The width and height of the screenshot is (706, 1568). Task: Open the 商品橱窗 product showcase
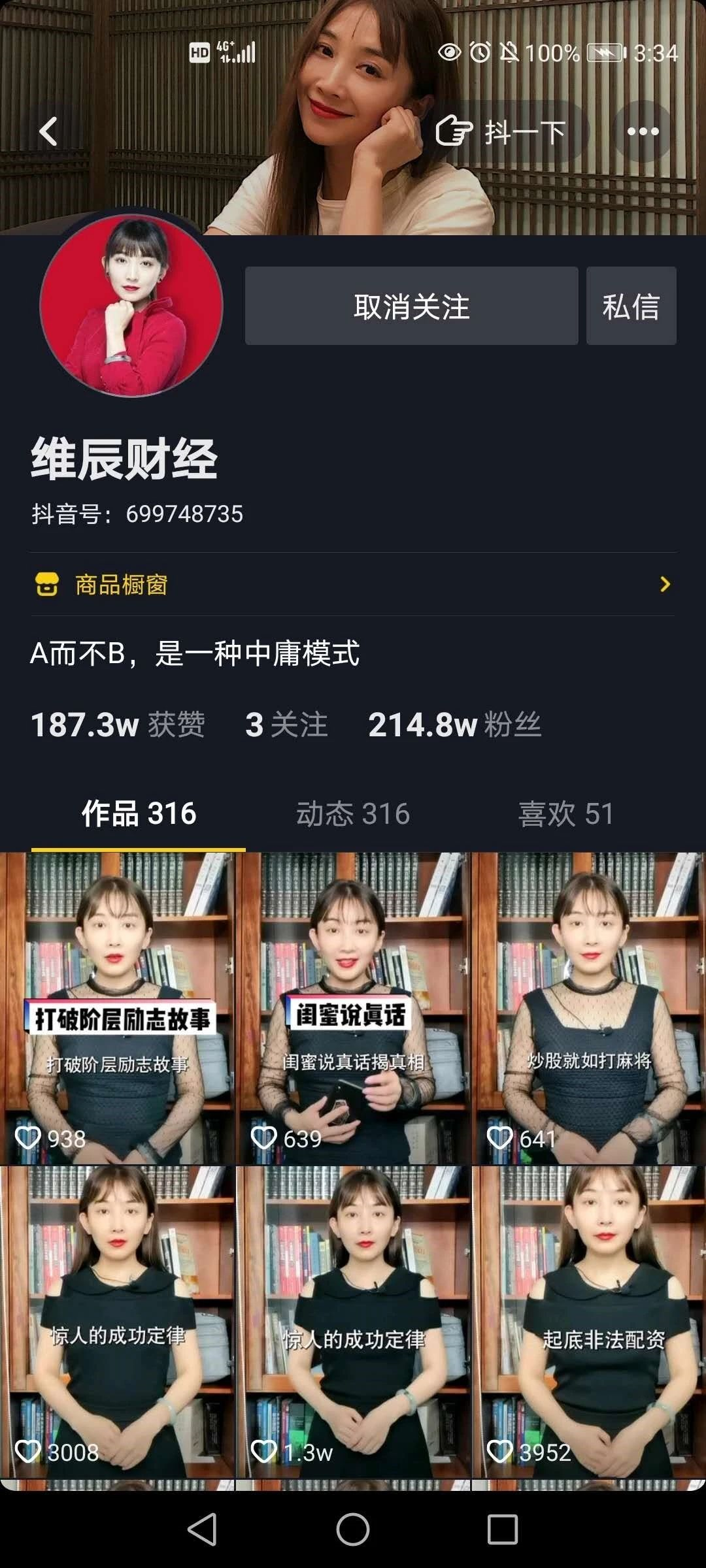click(x=353, y=584)
